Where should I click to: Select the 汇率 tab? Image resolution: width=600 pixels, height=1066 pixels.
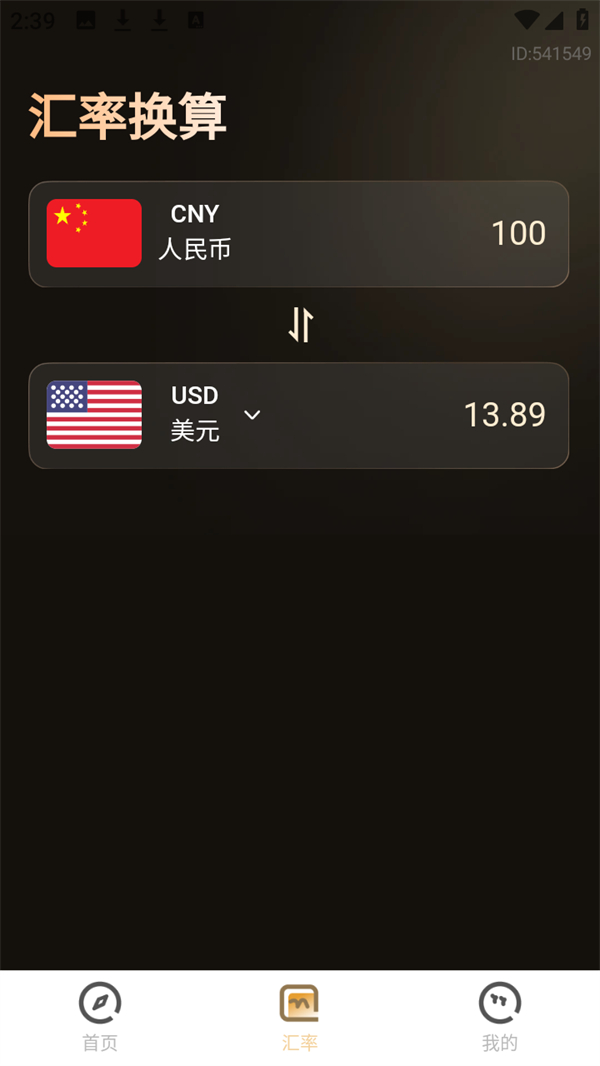tap(300, 1017)
